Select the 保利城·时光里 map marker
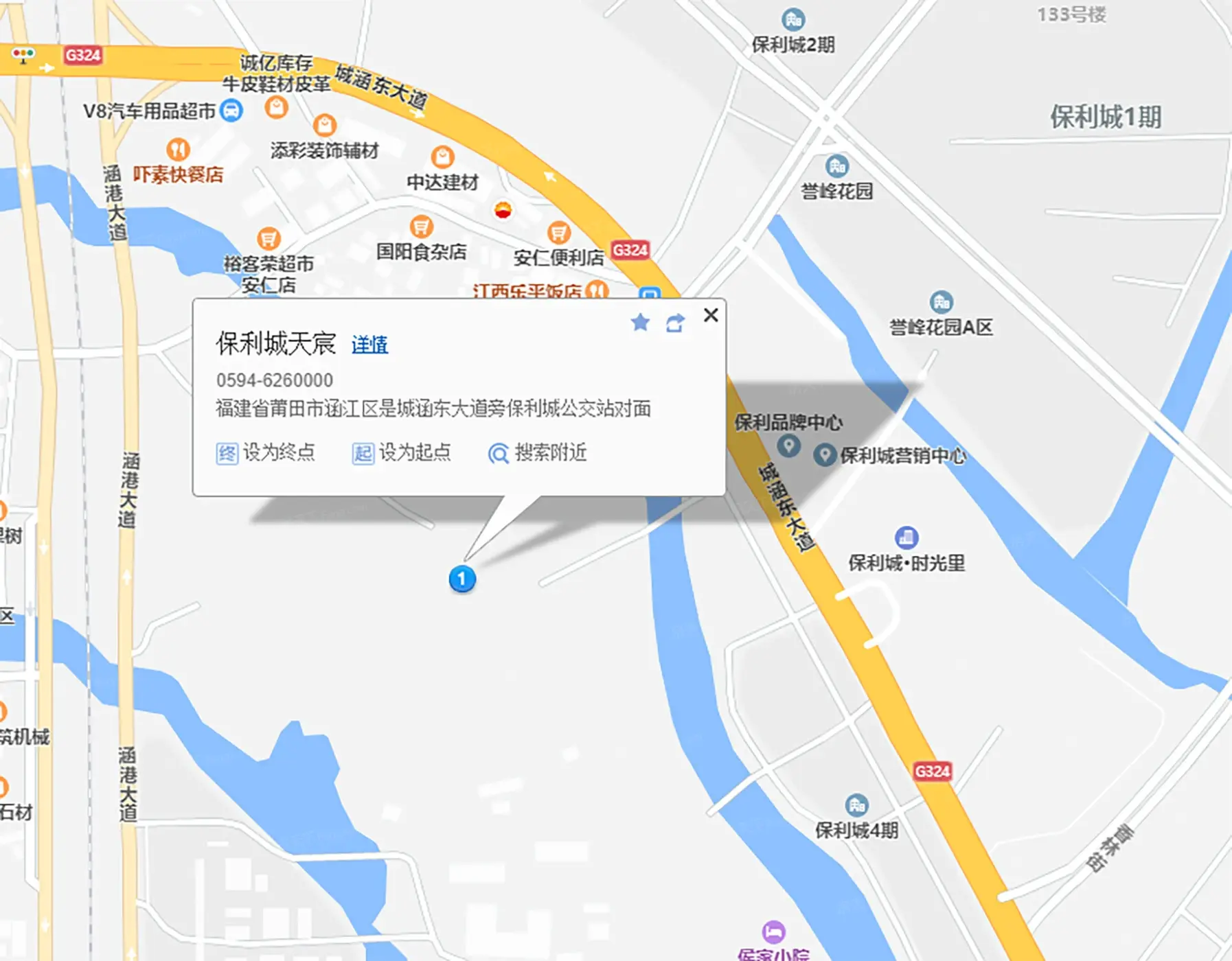The width and height of the screenshot is (1232, 961). click(x=906, y=537)
